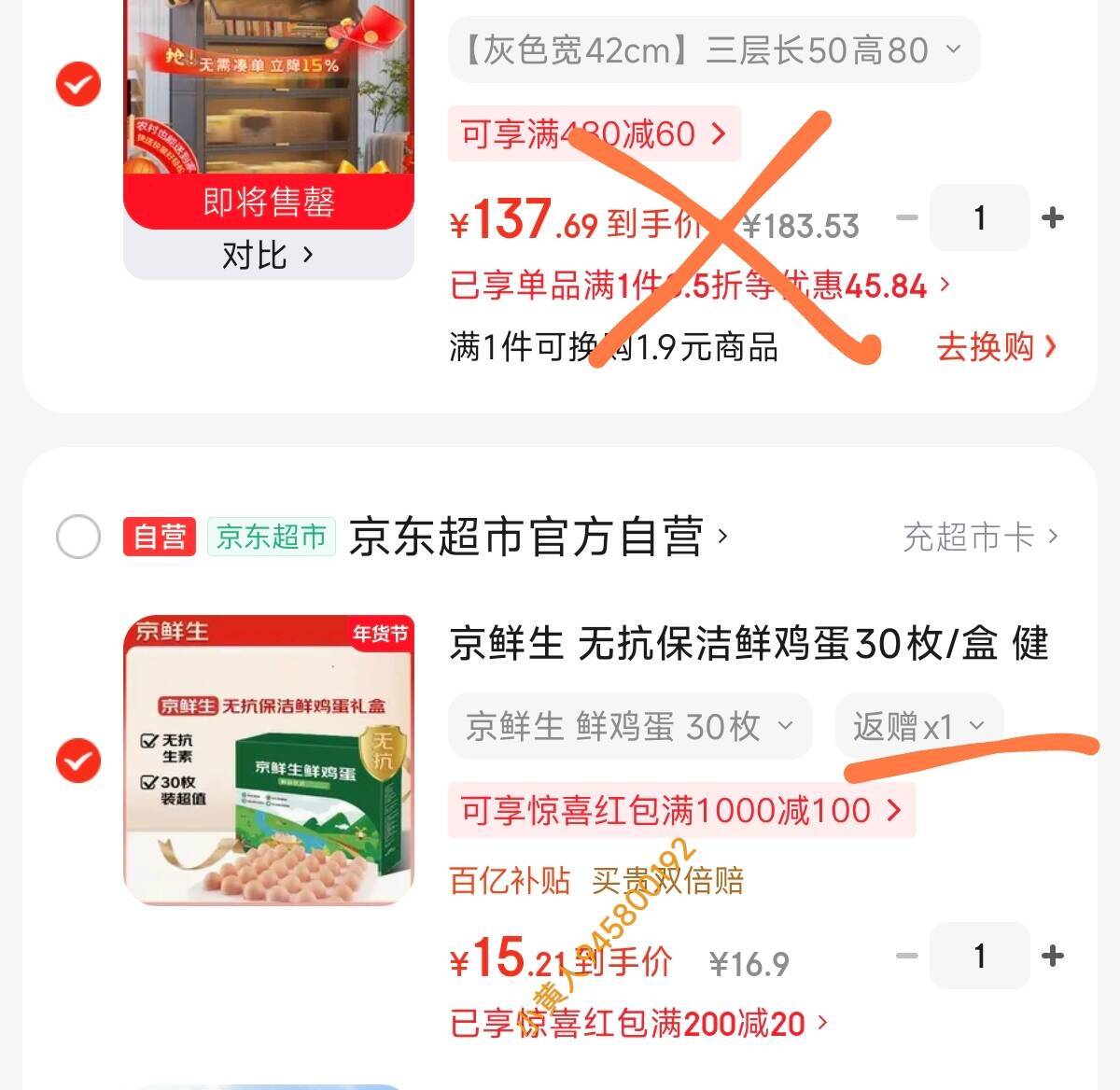This screenshot has width=1120, height=1090.
Task: Uncheck the gray shelf item checkbox
Action: click(78, 85)
